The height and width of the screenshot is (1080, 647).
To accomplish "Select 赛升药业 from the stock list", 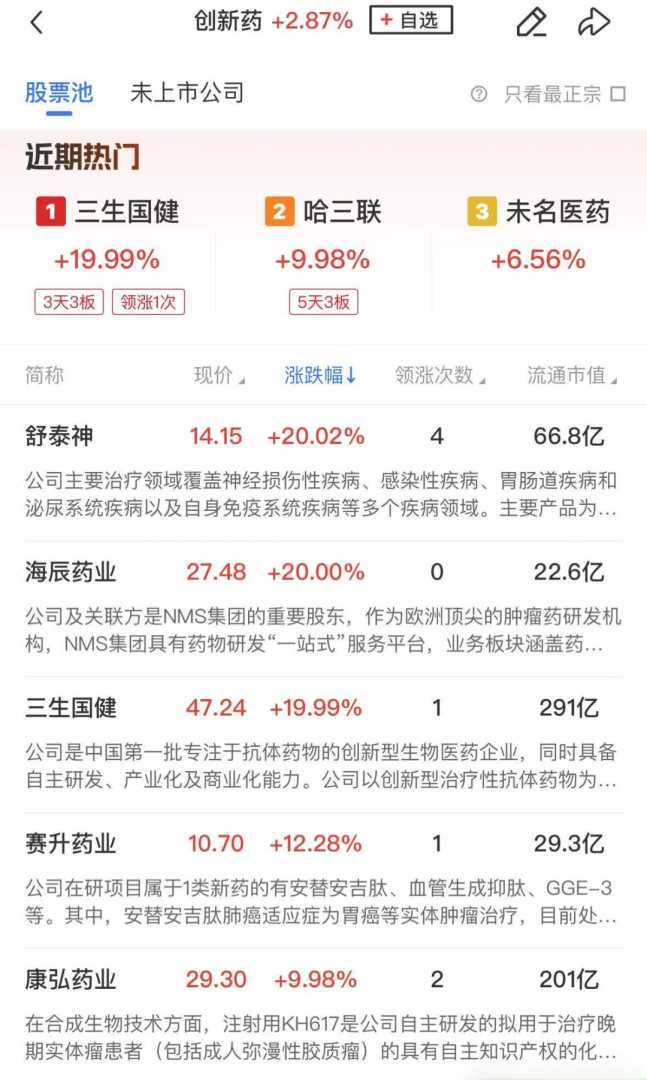I will pos(71,844).
